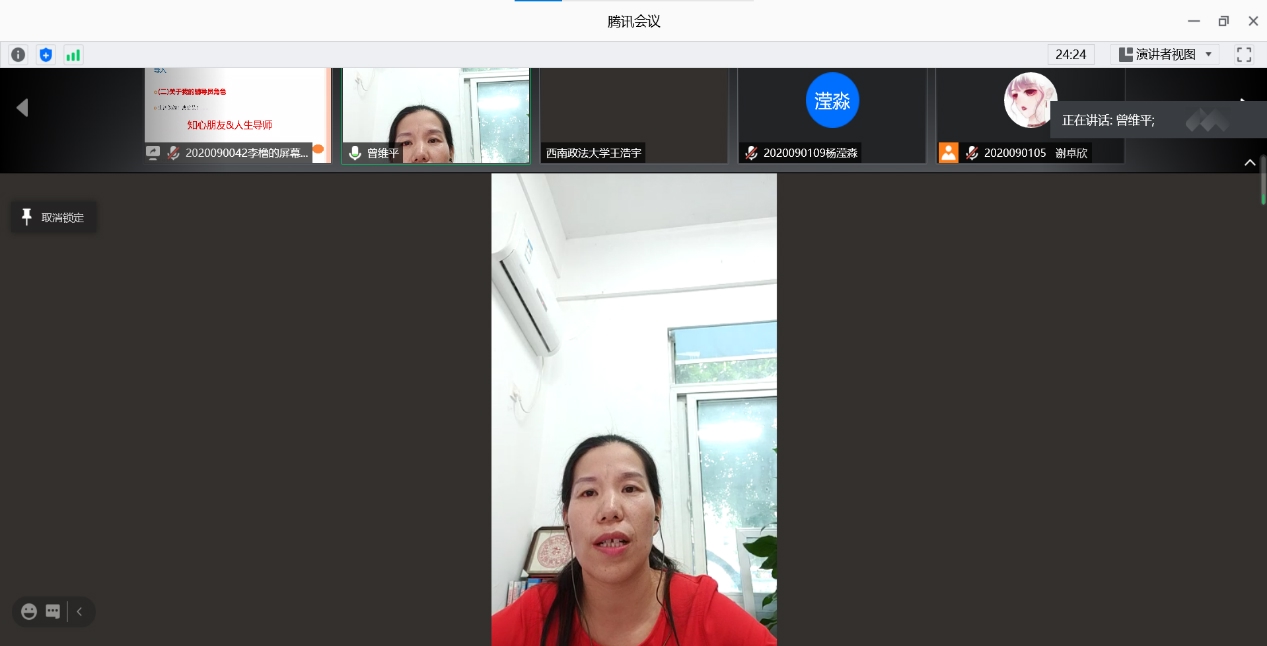Restore down the window size
The height and width of the screenshot is (646, 1267).
1223,21
